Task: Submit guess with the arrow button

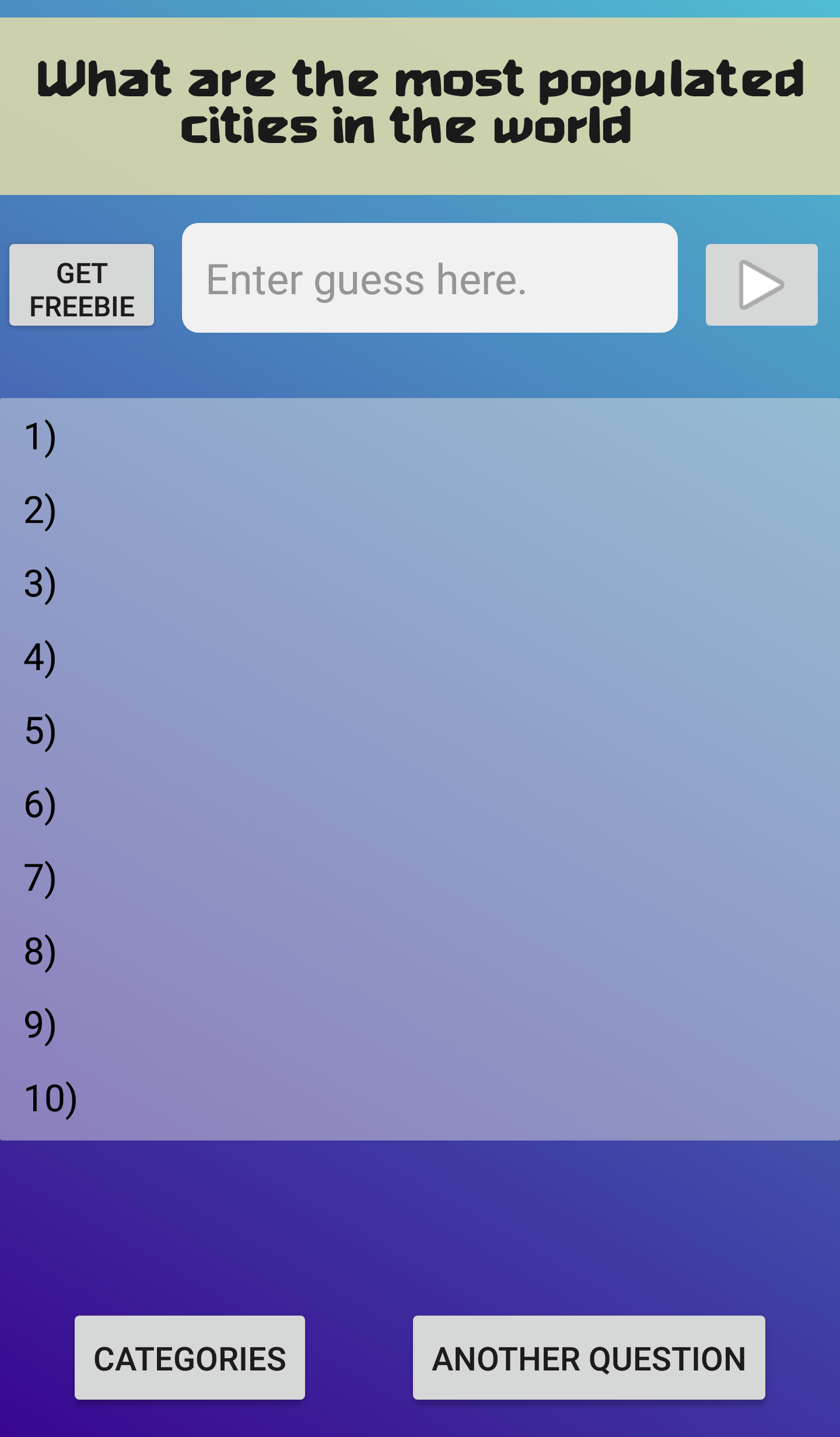Action: point(761,285)
